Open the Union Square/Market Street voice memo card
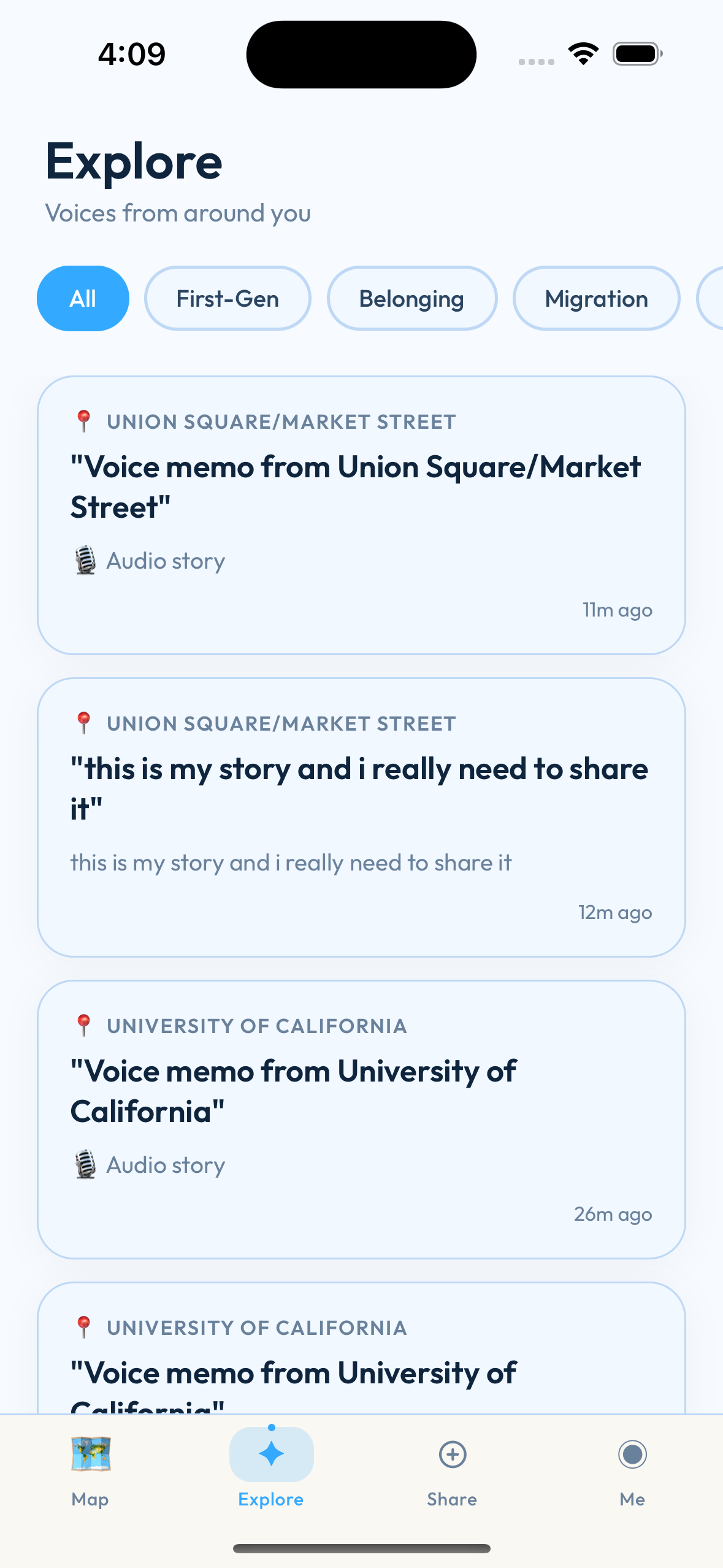Screen dimensions: 723x1568 [361, 515]
